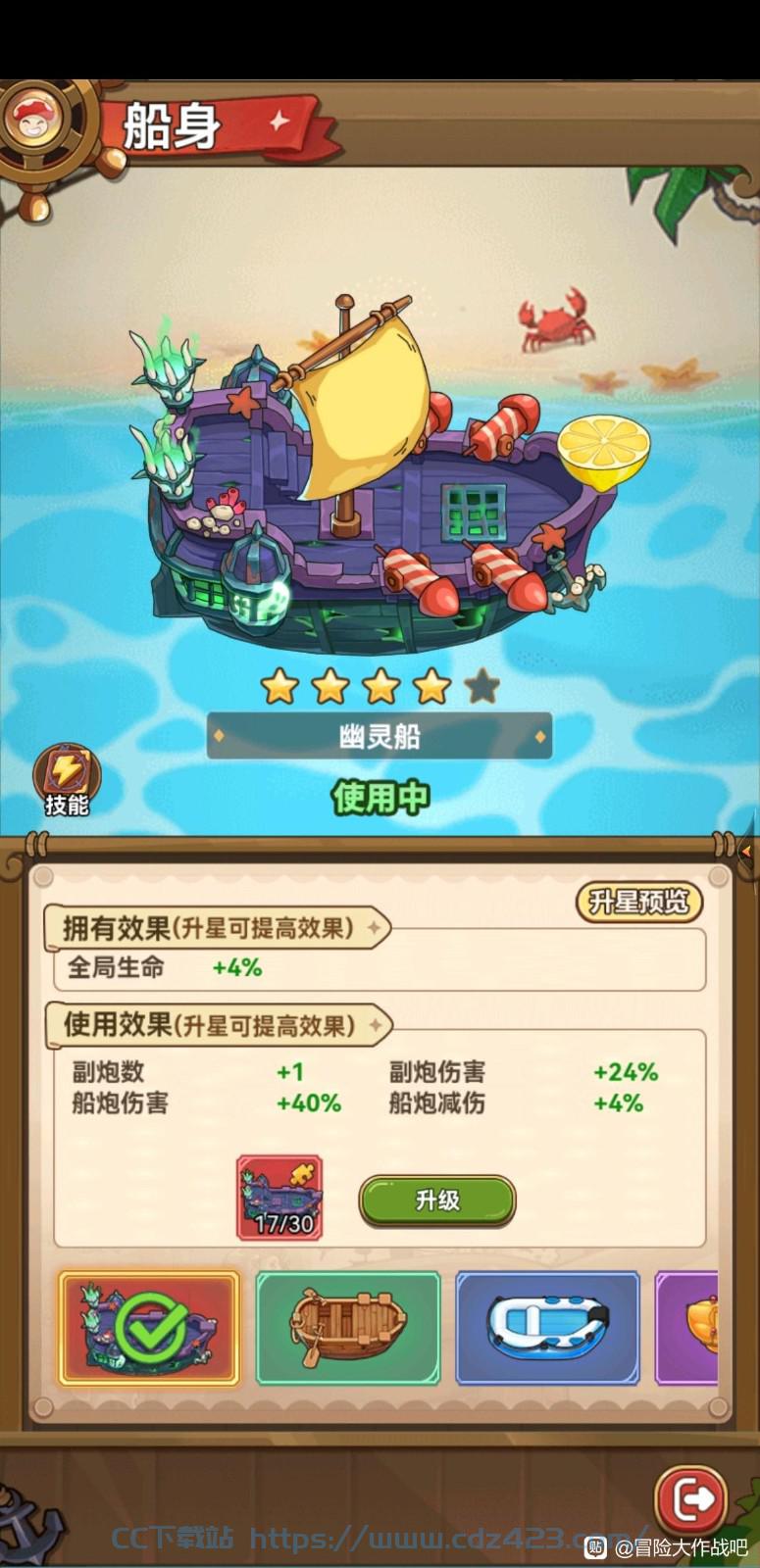Open the ghost ship fragment 17/30 item
Screen dimensions: 760x1568
click(x=279, y=1198)
